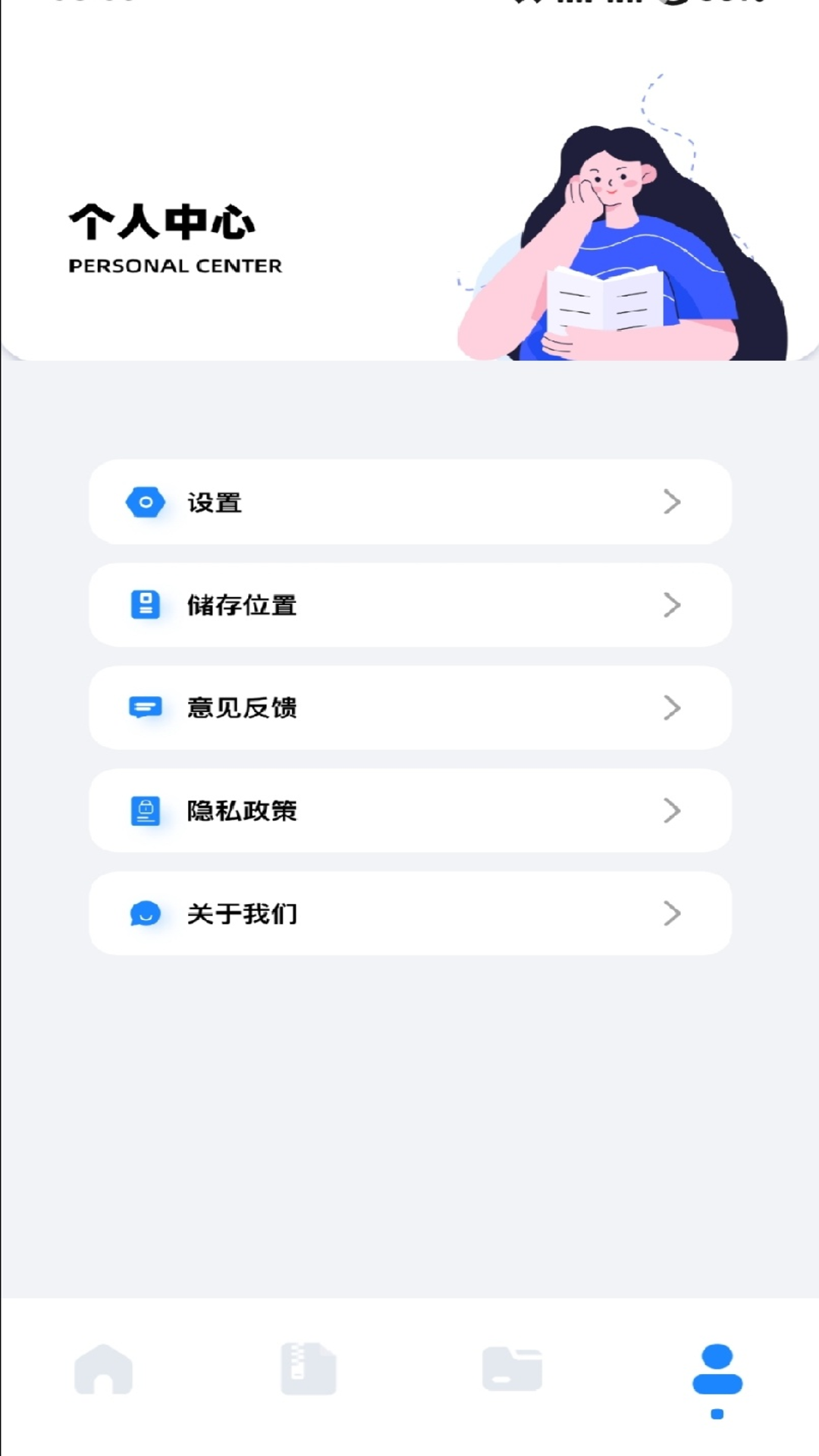Screen dimensions: 819x1456
Task: Expand the 设置 row via its chevron
Action: click(x=672, y=502)
